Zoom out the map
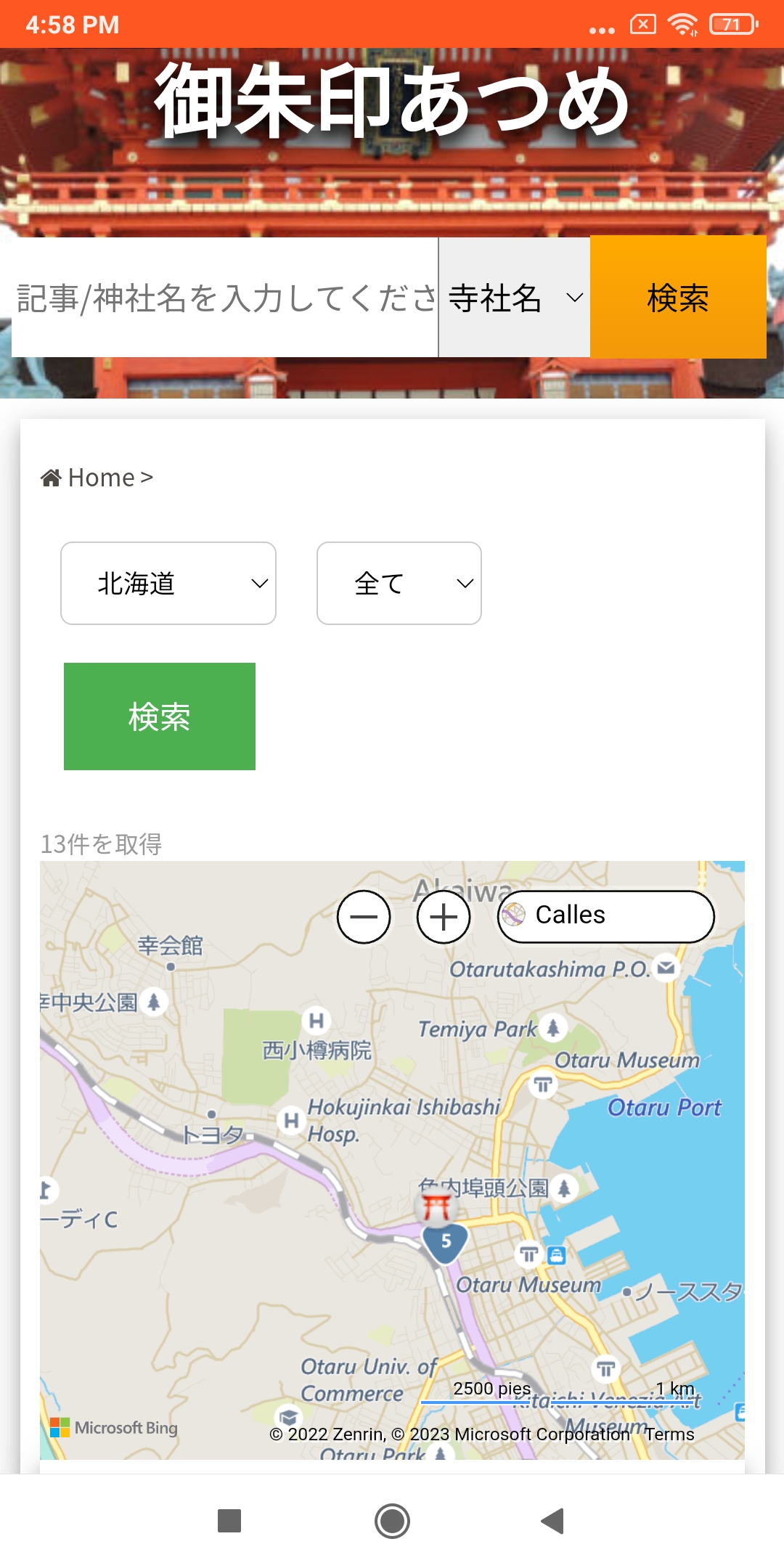 pos(364,917)
